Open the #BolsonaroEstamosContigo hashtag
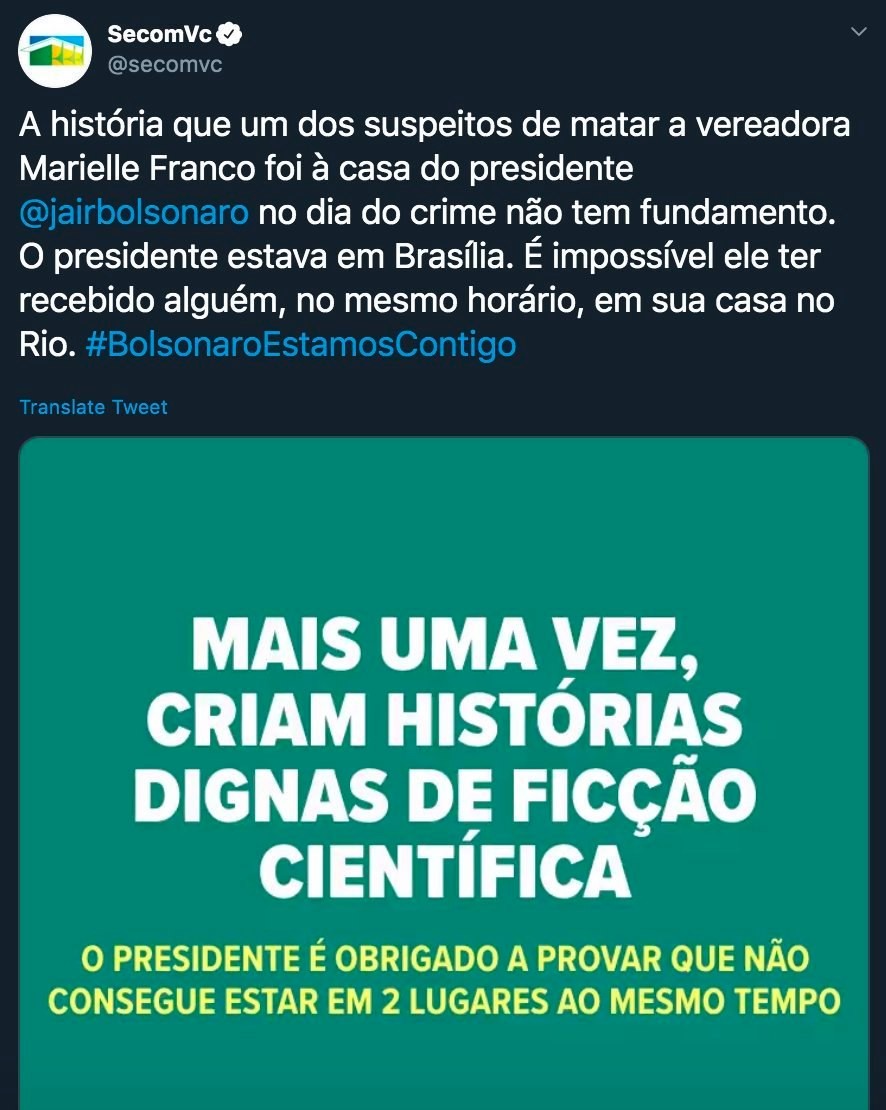 pyautogui.click(x=301, y=344)
